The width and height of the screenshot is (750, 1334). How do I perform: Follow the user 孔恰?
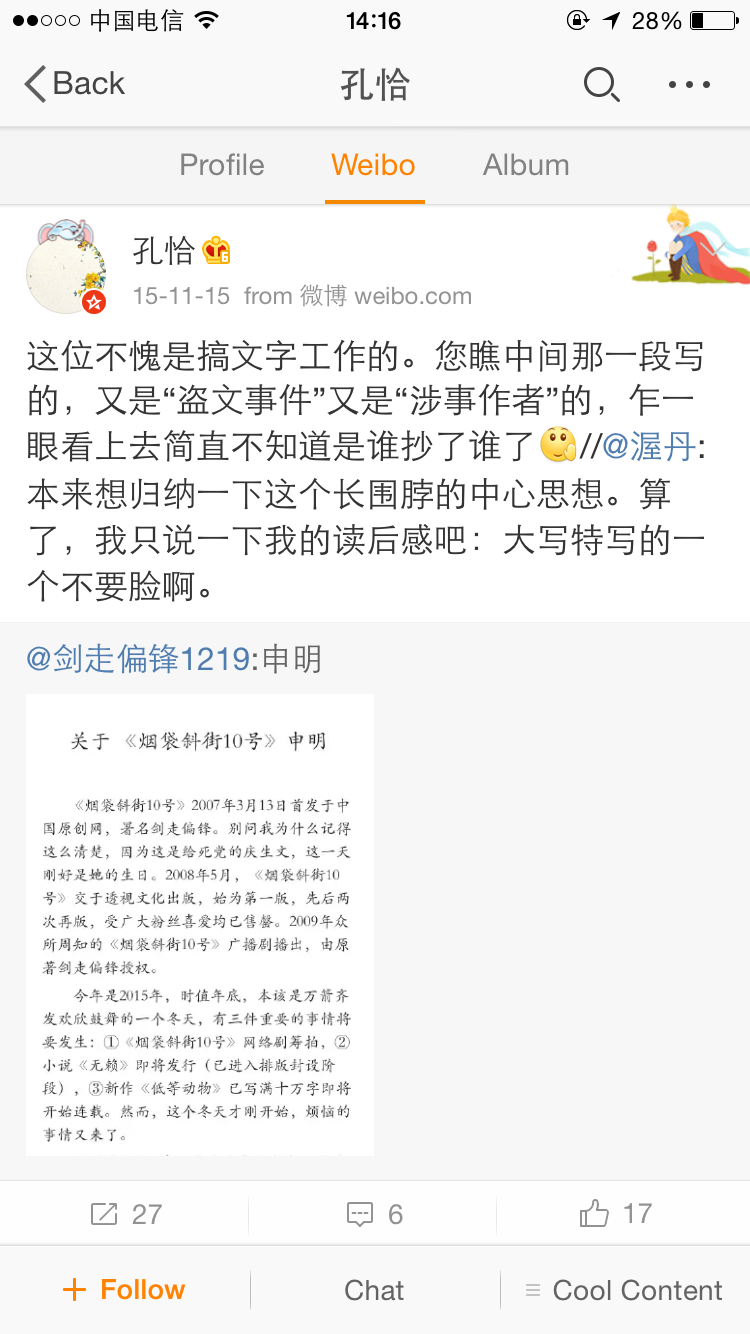pyautogui.click(x=124, y=1290)
